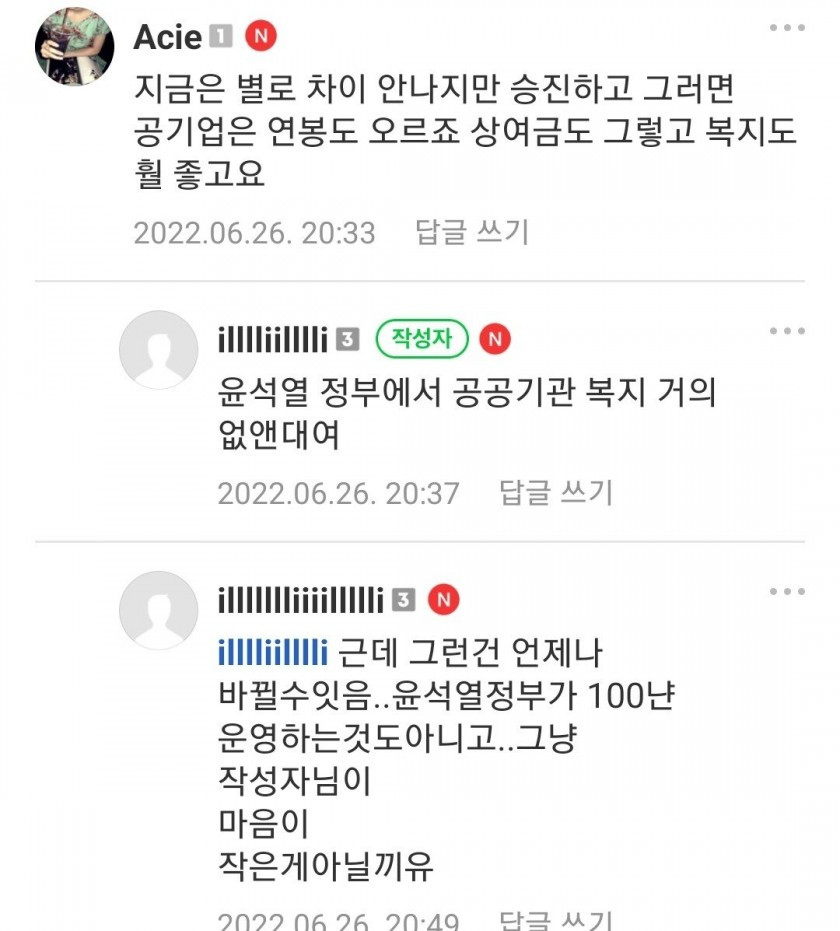Open the Acie username profile
The height and width of the screenshot is (931, 840).
[168, 38]
